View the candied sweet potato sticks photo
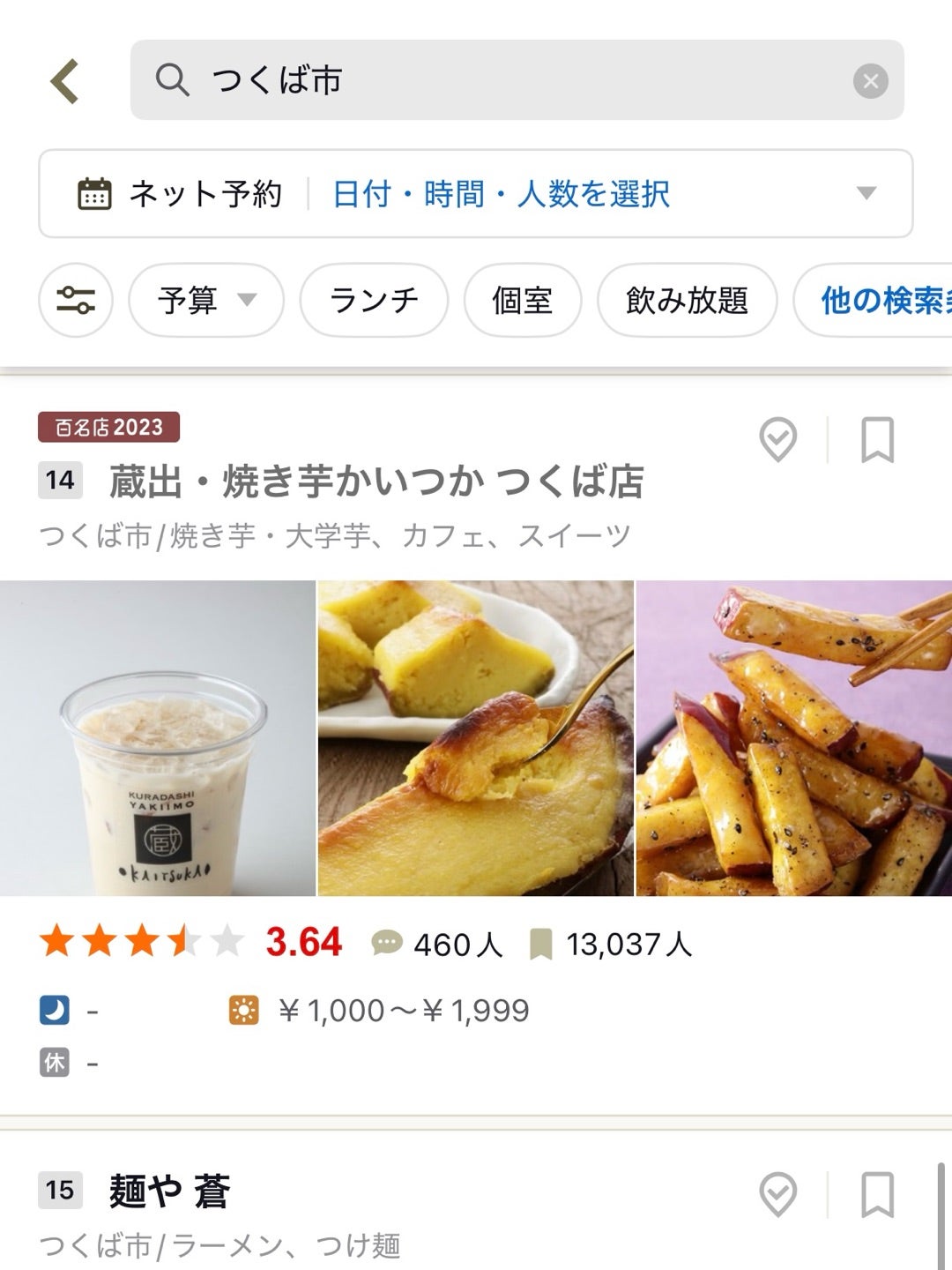 pyautogui.click(x=793, y=738)
